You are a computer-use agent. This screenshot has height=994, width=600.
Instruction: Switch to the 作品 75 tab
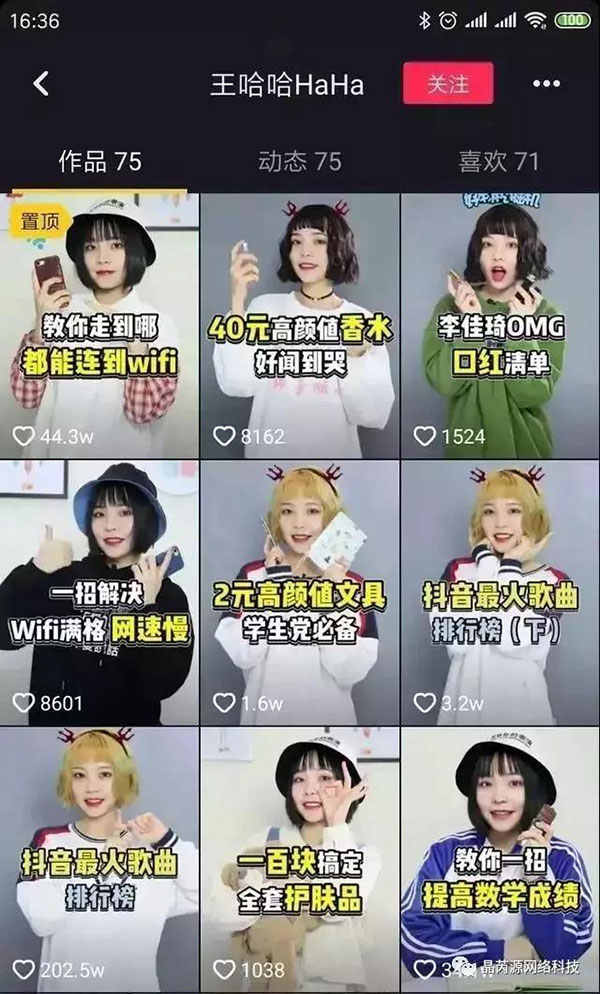click(x=100, y=161)
